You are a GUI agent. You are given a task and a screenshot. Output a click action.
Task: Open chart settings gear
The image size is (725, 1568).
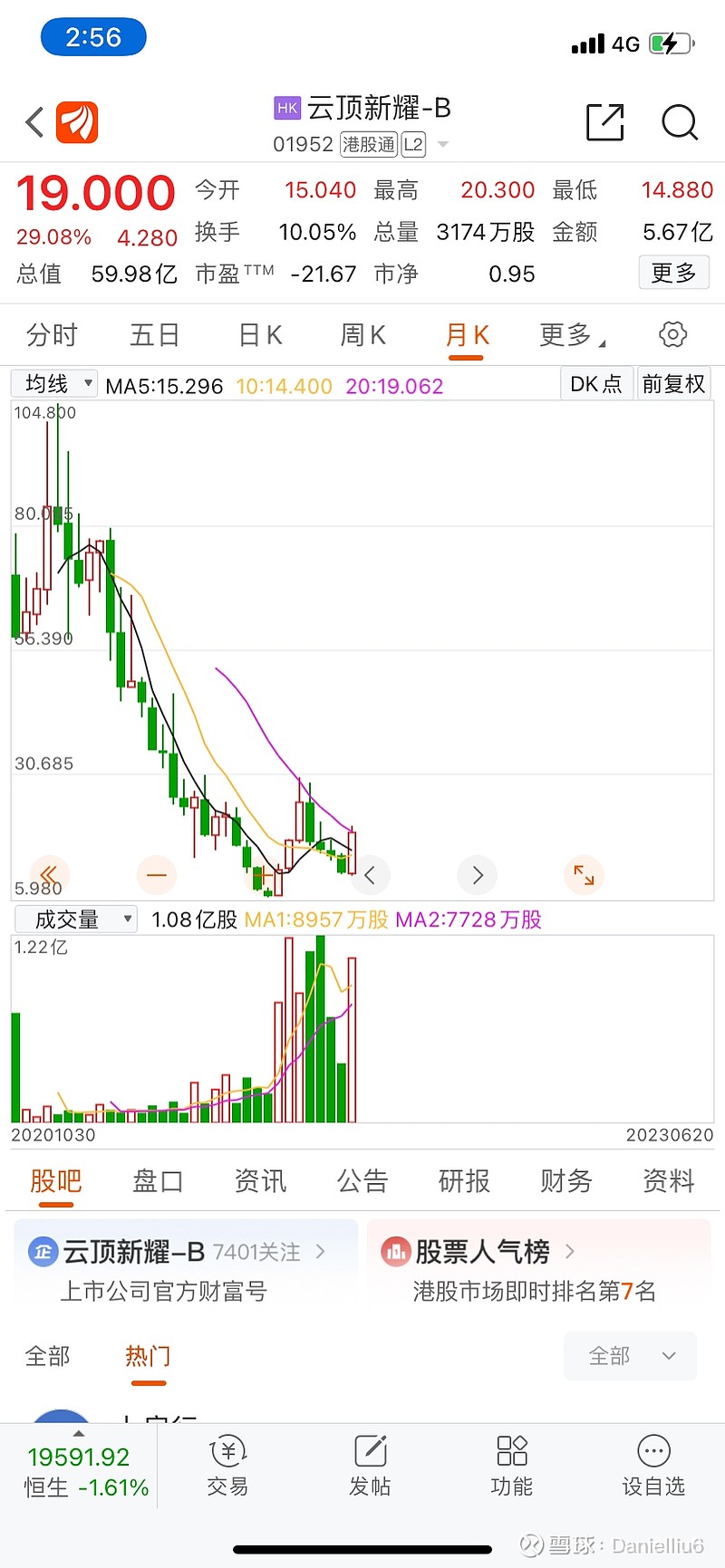coord(672,334)
